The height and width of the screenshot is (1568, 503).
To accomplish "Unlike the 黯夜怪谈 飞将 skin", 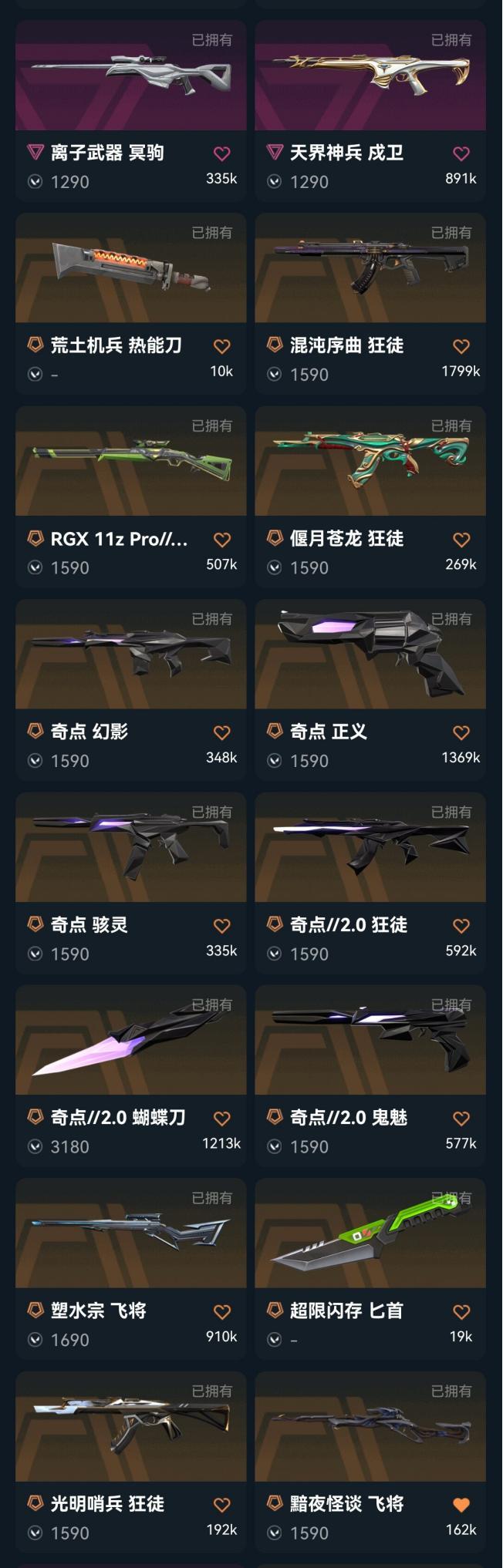I will coord(461,1504).
